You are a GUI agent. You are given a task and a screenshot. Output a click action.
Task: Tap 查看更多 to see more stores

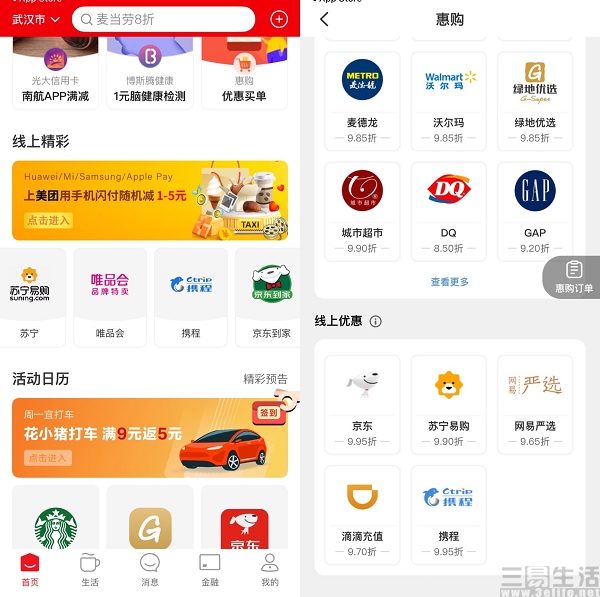(449, 282)
